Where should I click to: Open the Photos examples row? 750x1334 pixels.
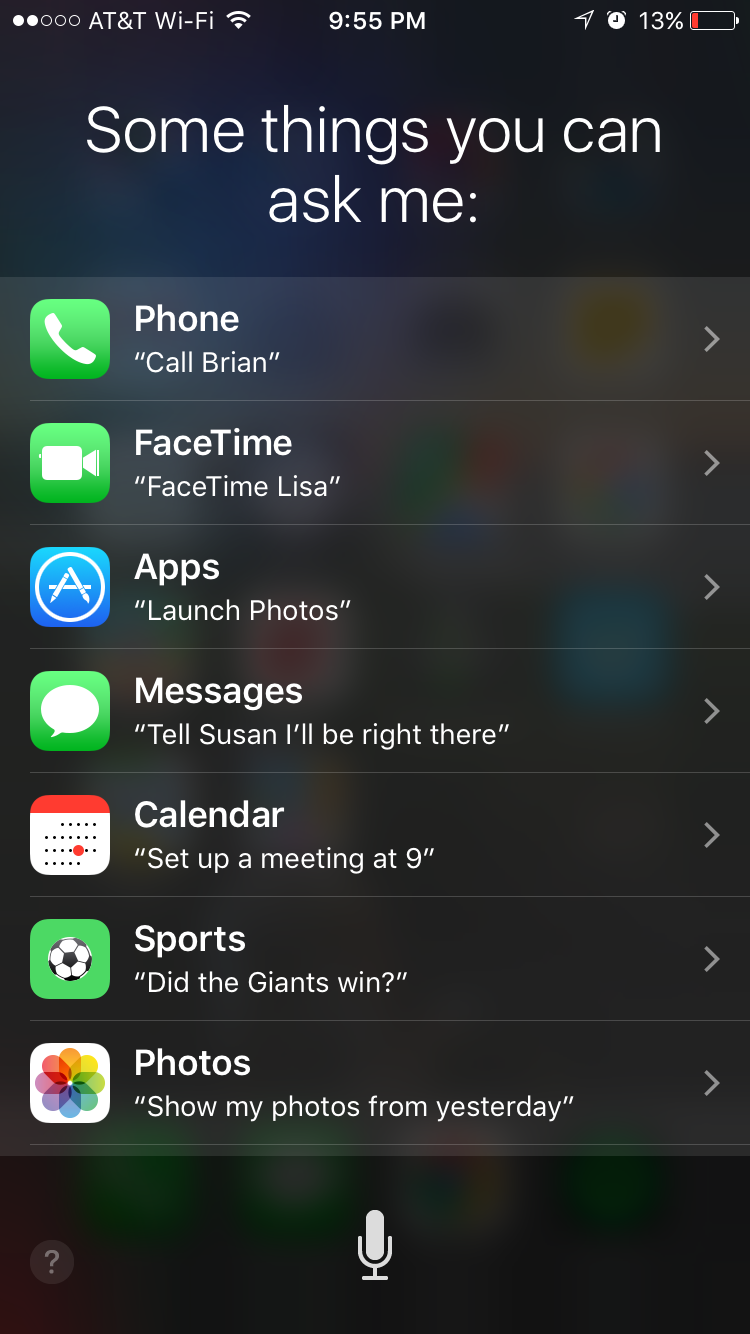point(375,1083)
